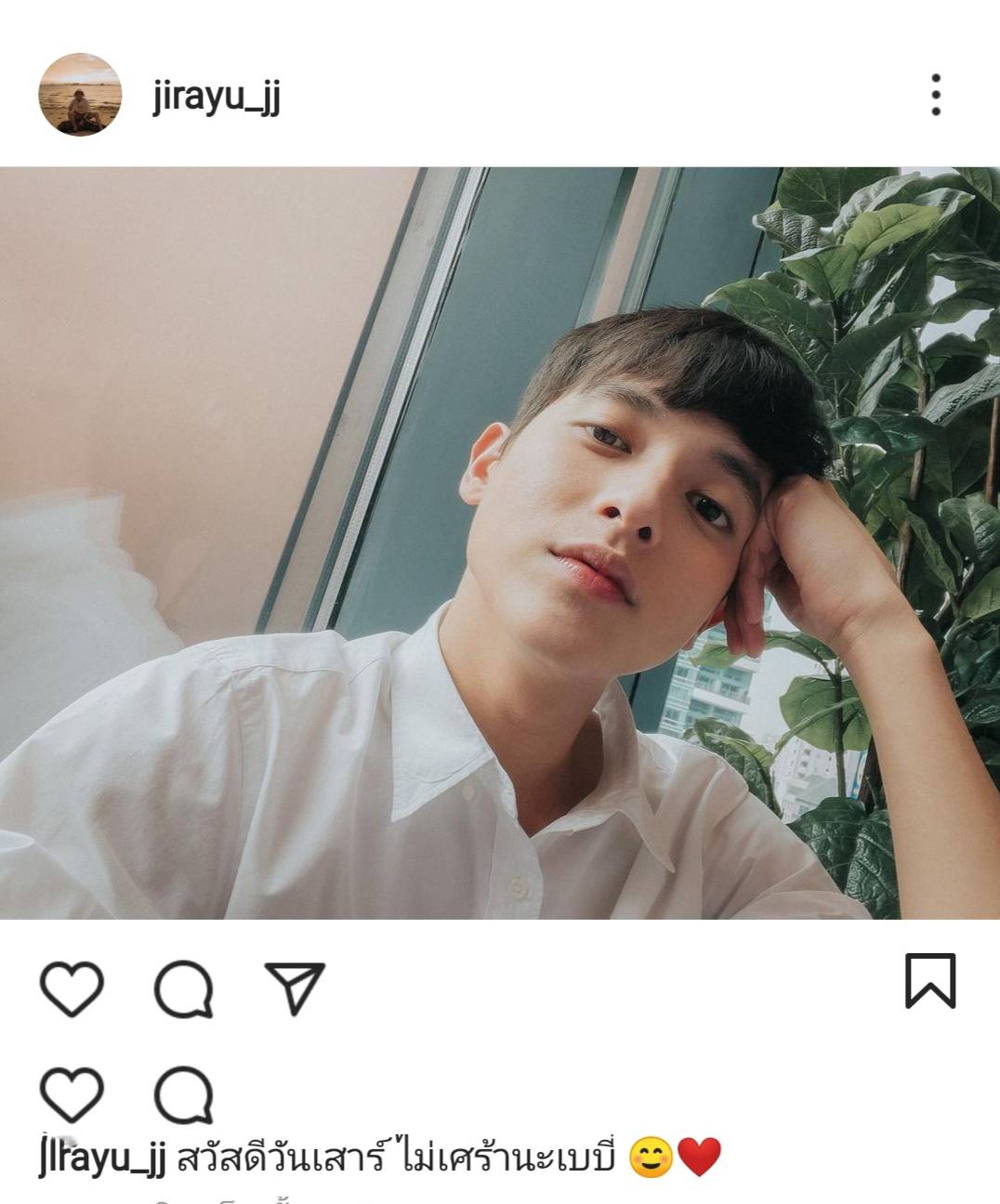
Task: Open the jirayu_jj username in the post header
Action: click(x=216, y=97)
